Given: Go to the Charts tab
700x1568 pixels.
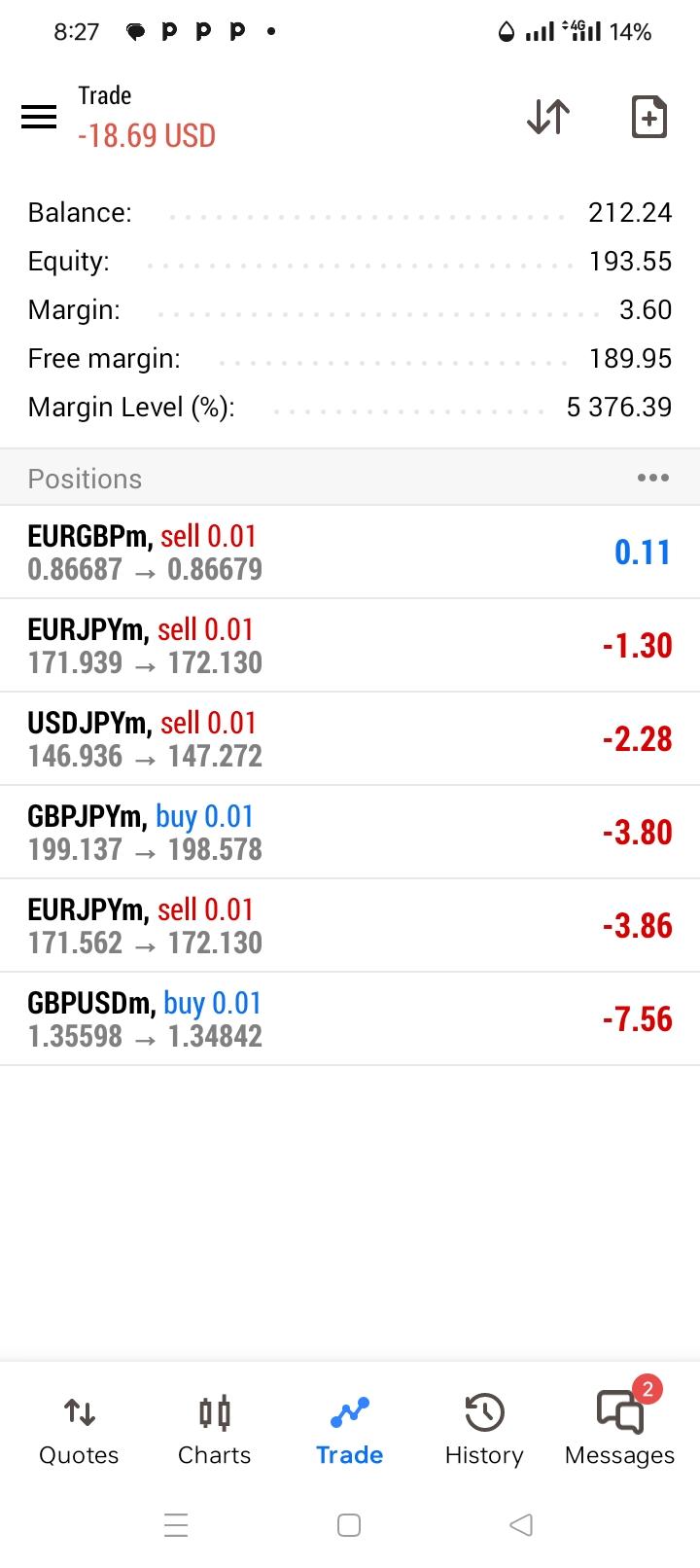Looking at the screenshot, I should 214,1431.
